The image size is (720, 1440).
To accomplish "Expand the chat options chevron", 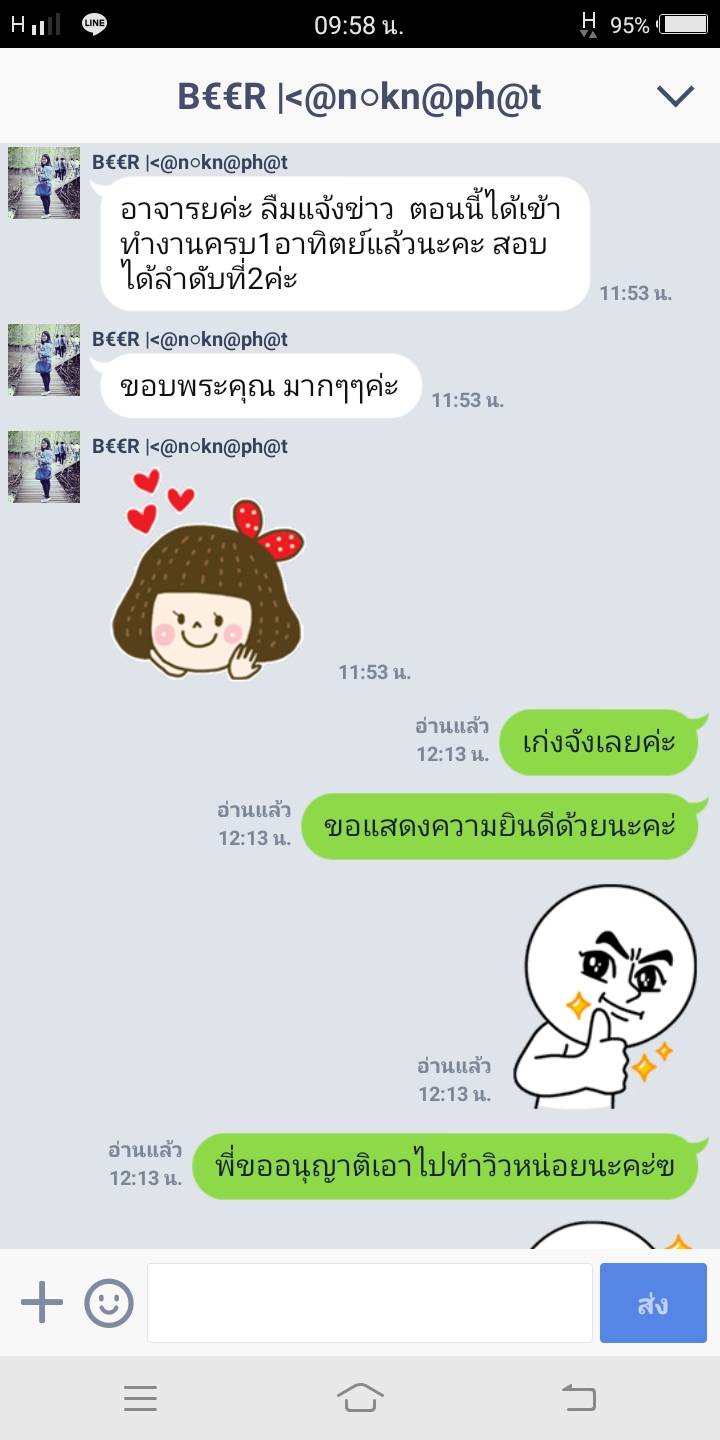I will [675, 96].
